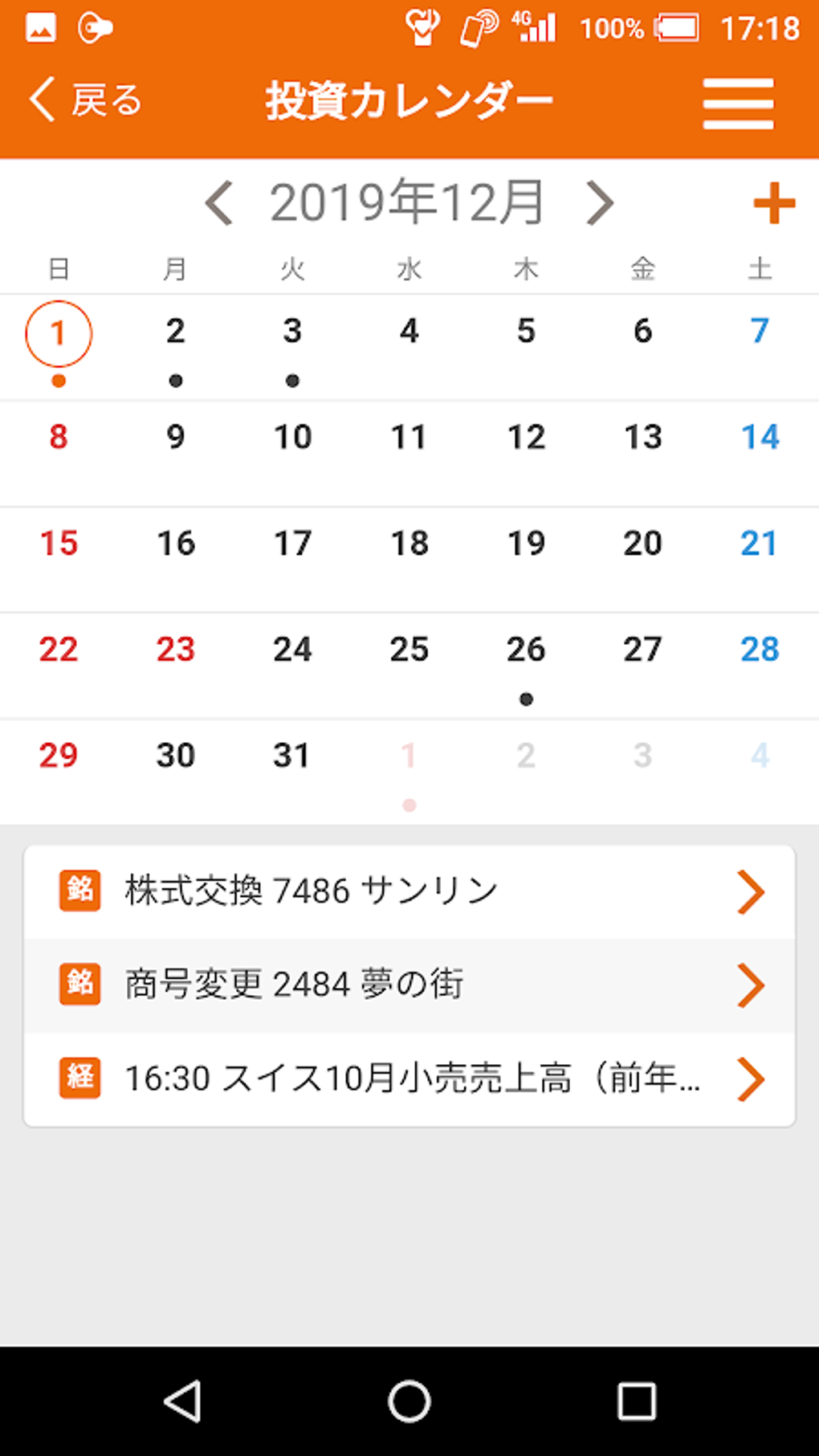Tap the orange plus to add an event
The height and width of the screenshot is (1456, 819).
(773, 203)
